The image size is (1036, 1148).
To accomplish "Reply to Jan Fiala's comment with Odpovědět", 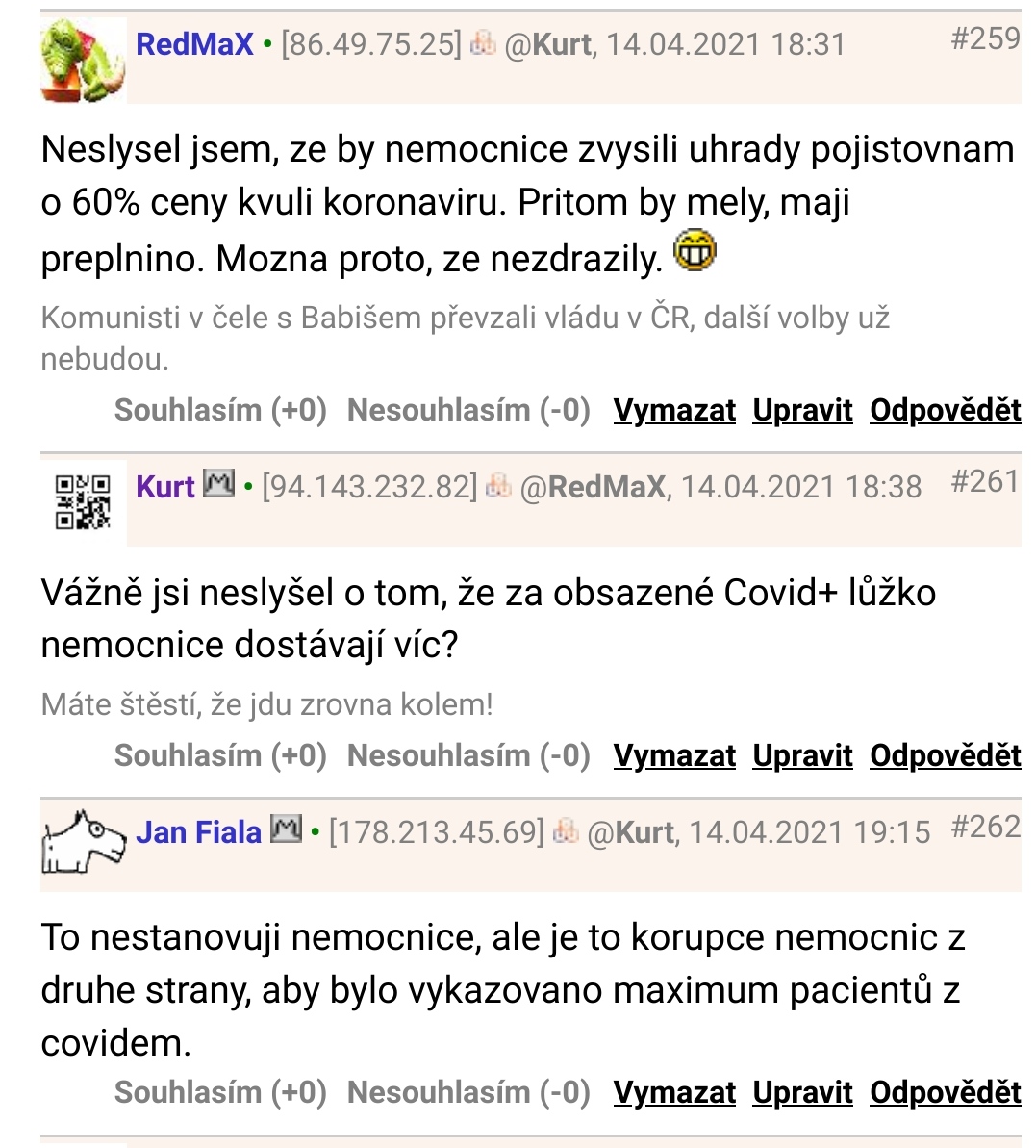I will 946,1092.
